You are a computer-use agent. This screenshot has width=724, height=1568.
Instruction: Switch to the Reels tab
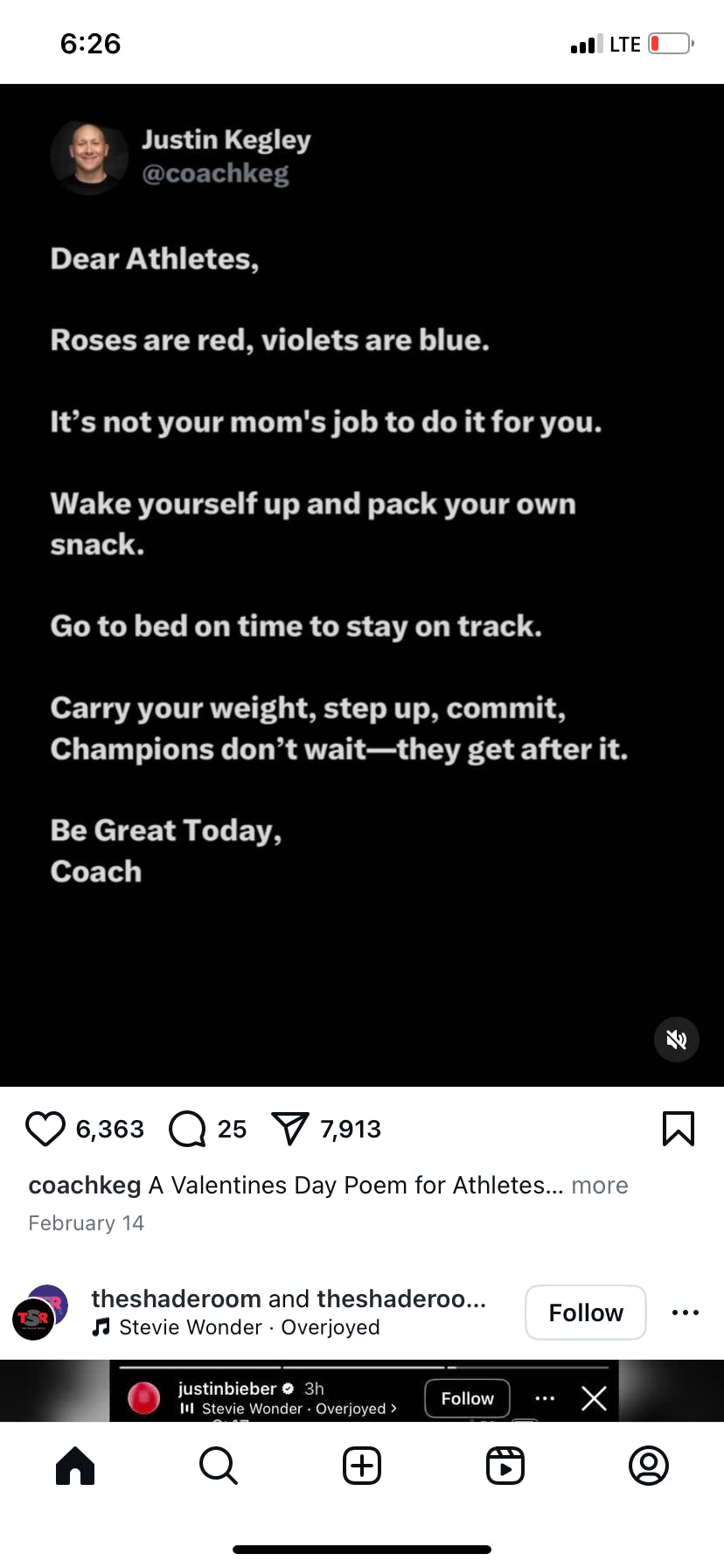(x=505, y=1466)
